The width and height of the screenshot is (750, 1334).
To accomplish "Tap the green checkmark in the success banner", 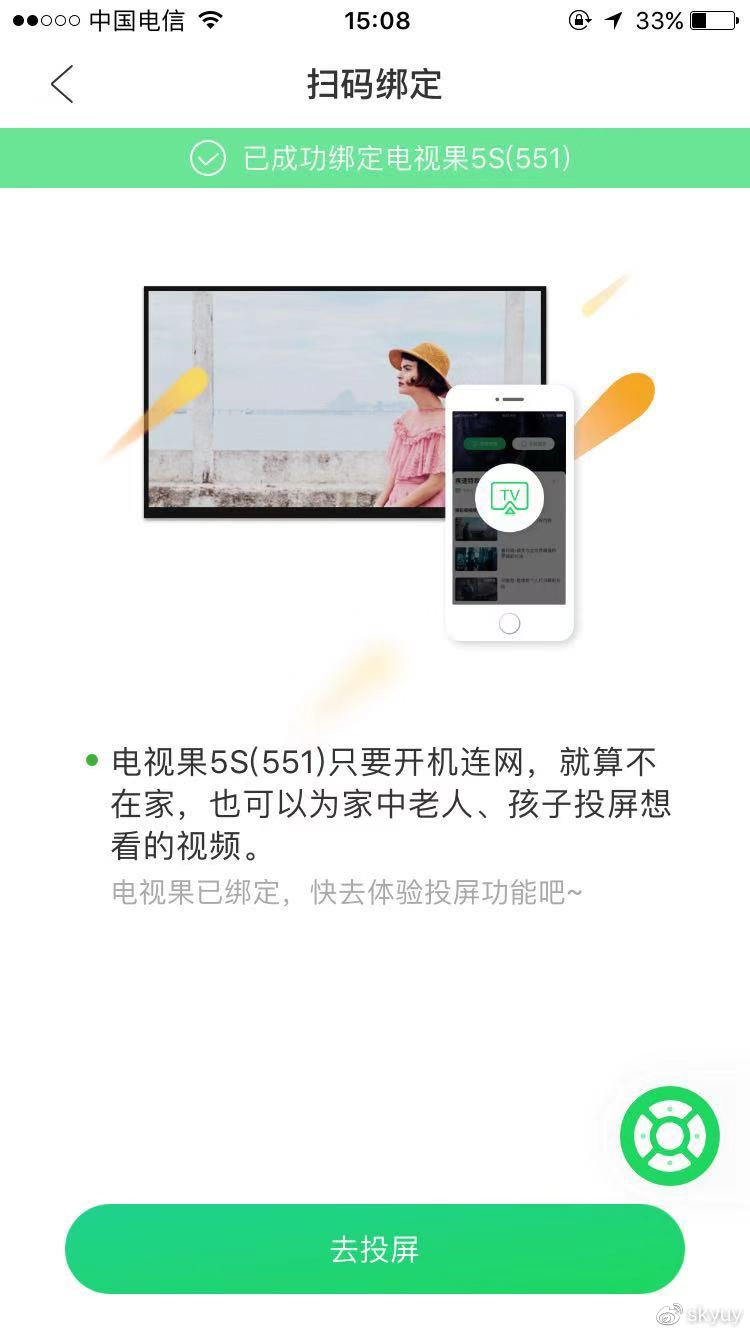I will 207,158.
